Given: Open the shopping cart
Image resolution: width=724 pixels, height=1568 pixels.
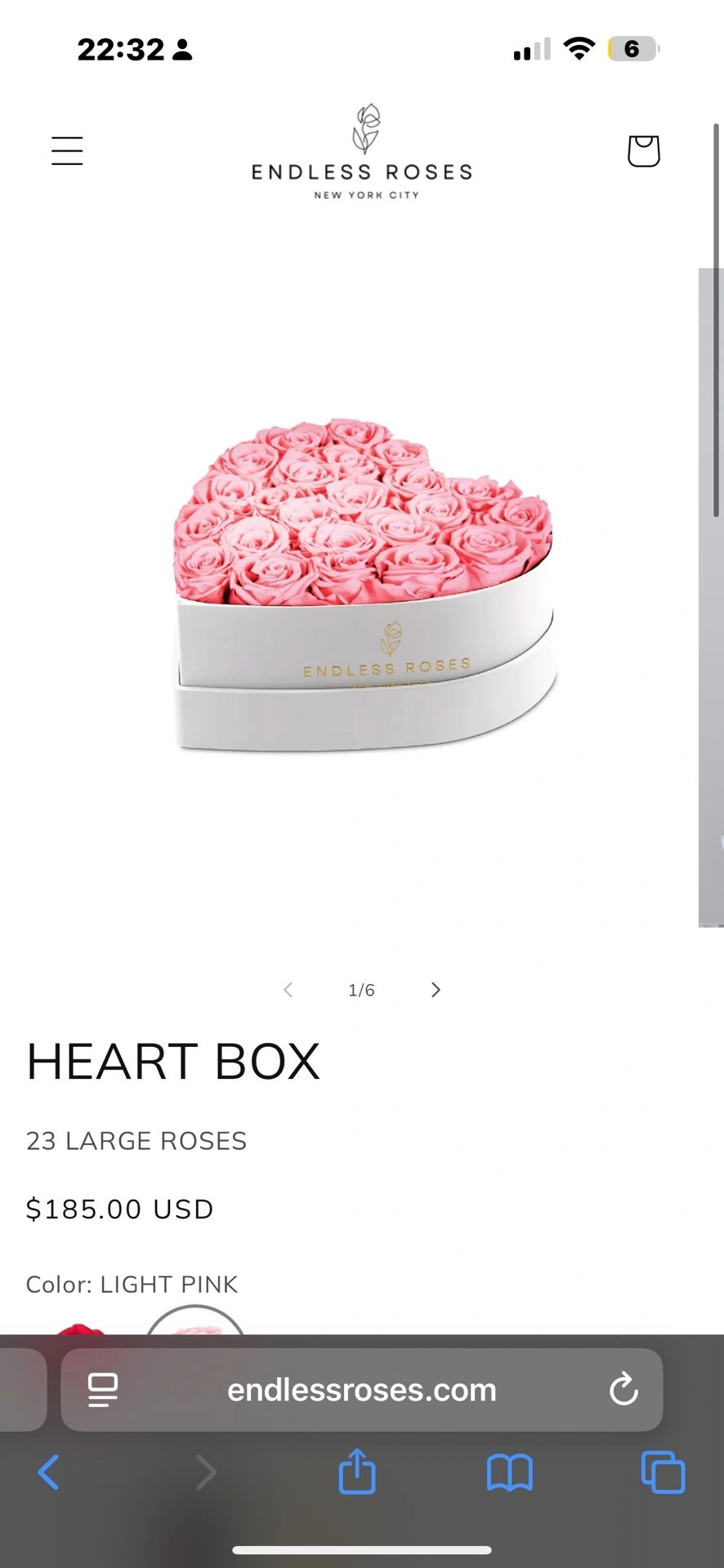Looking at the screenshot, I should (643, 151).
